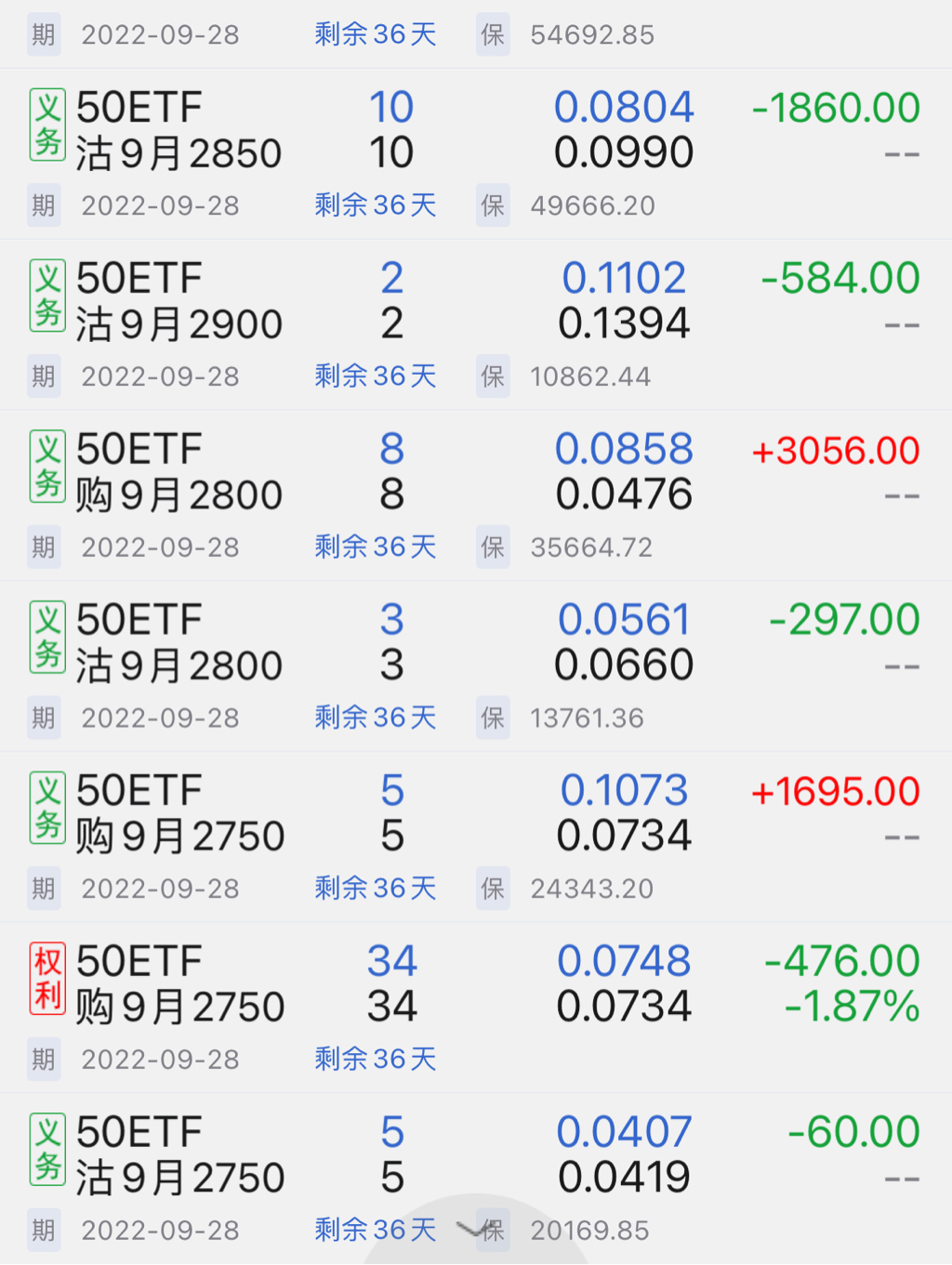
Task: Tap the down chevron at the bottom
Action: pyautogui.click(x=475, y=1231)
